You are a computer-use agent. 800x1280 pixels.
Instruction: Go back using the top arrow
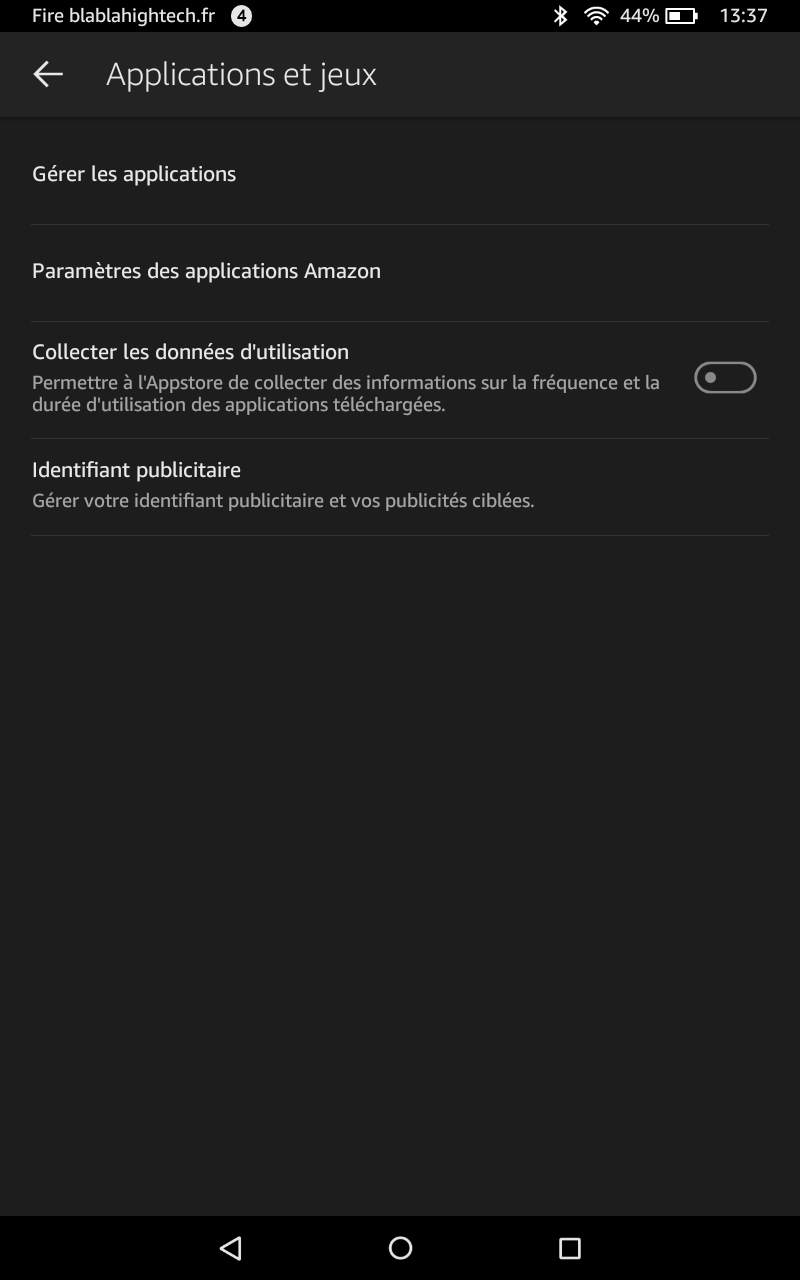click(48, 74)
